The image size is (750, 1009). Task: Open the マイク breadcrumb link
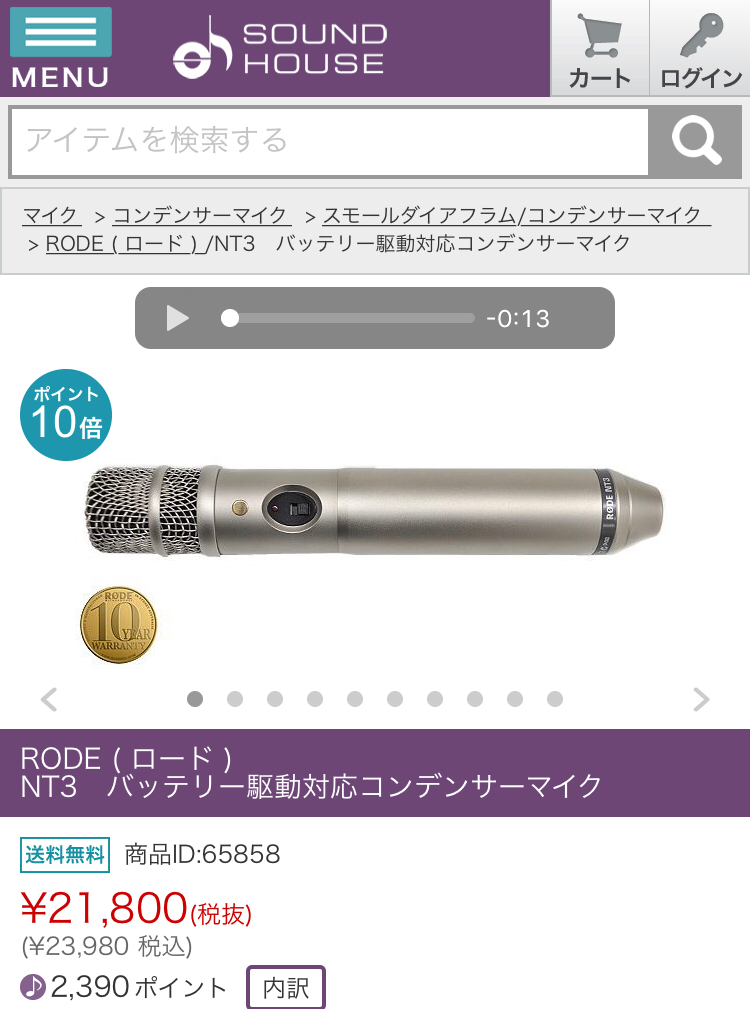click(x=52, y=215)
